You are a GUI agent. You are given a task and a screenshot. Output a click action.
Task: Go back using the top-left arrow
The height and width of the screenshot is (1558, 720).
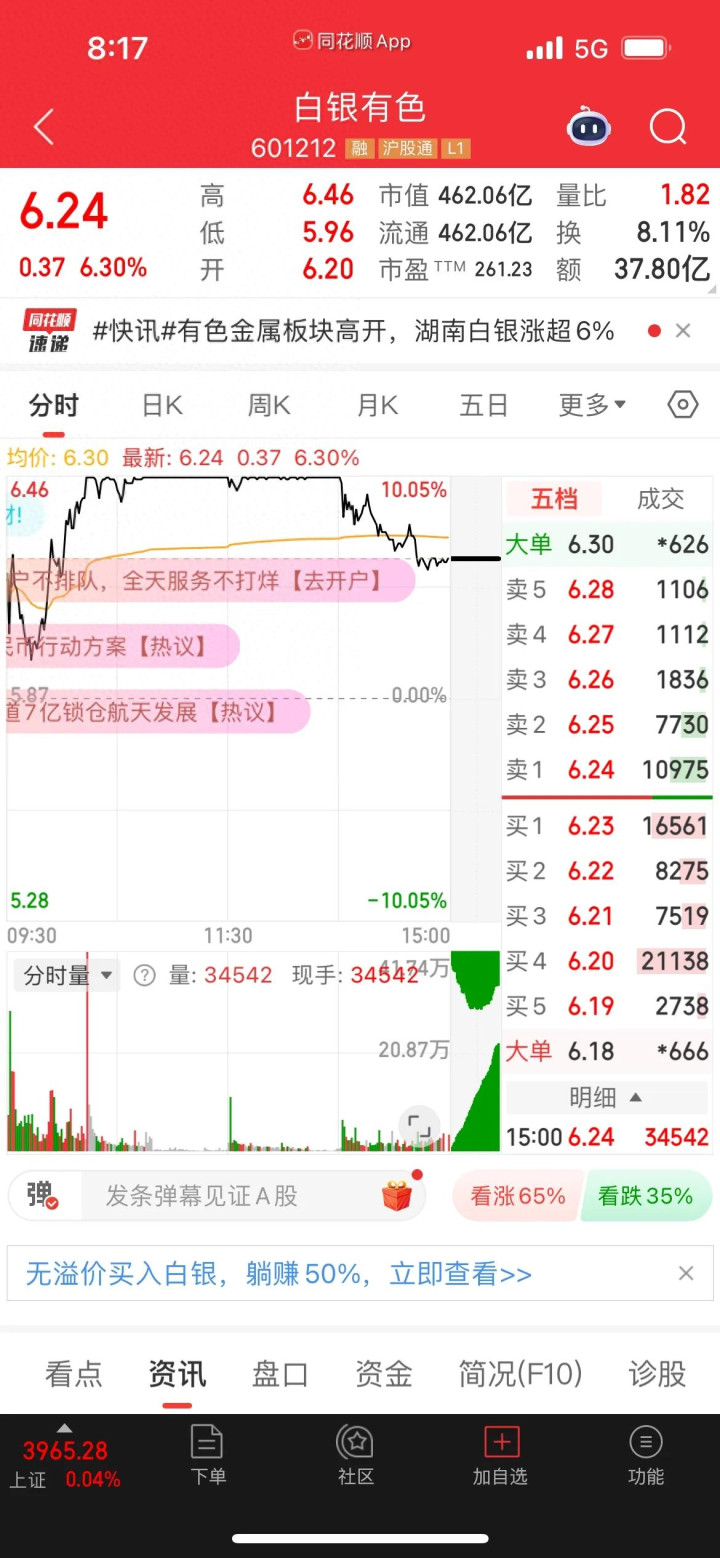point(44,128)
